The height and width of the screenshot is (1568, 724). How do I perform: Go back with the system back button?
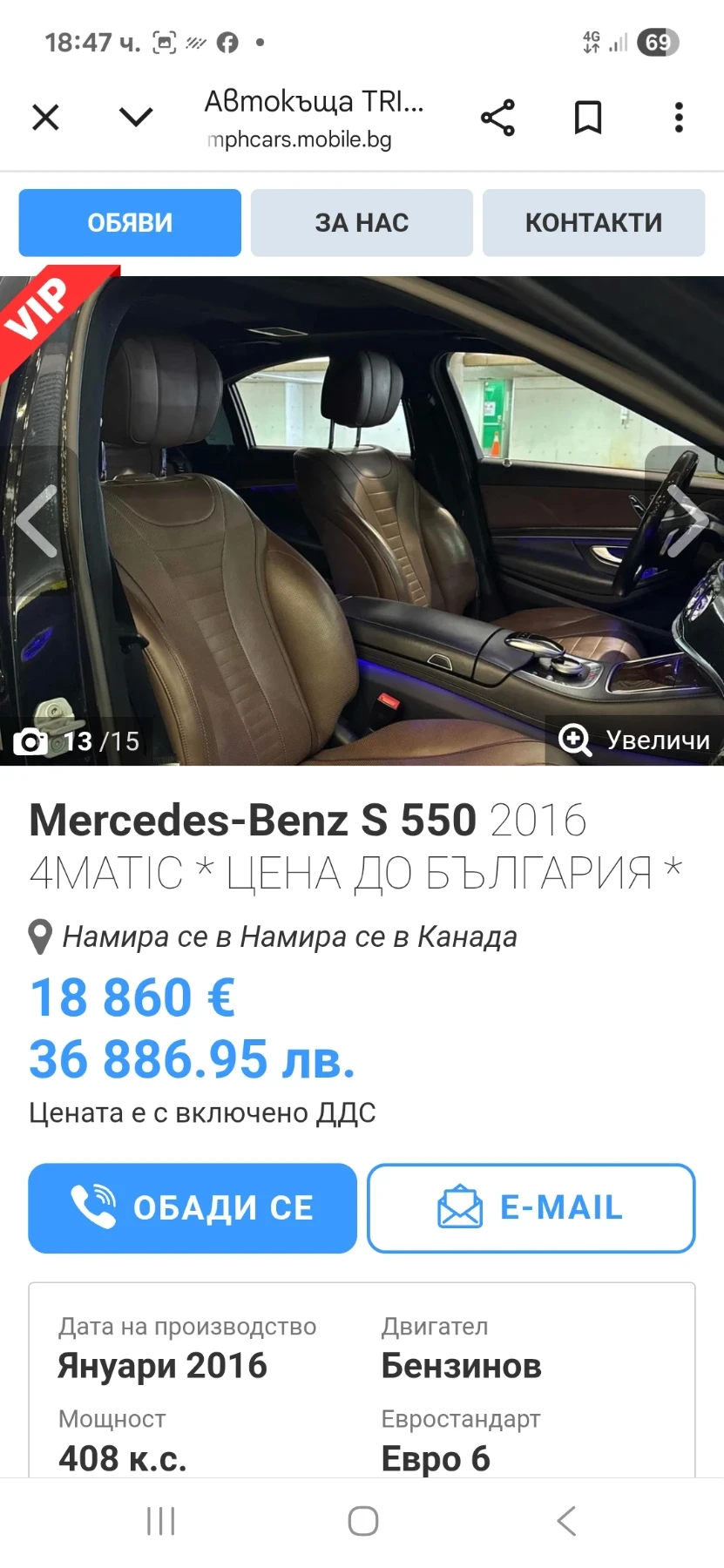[x=566, y=1521]
